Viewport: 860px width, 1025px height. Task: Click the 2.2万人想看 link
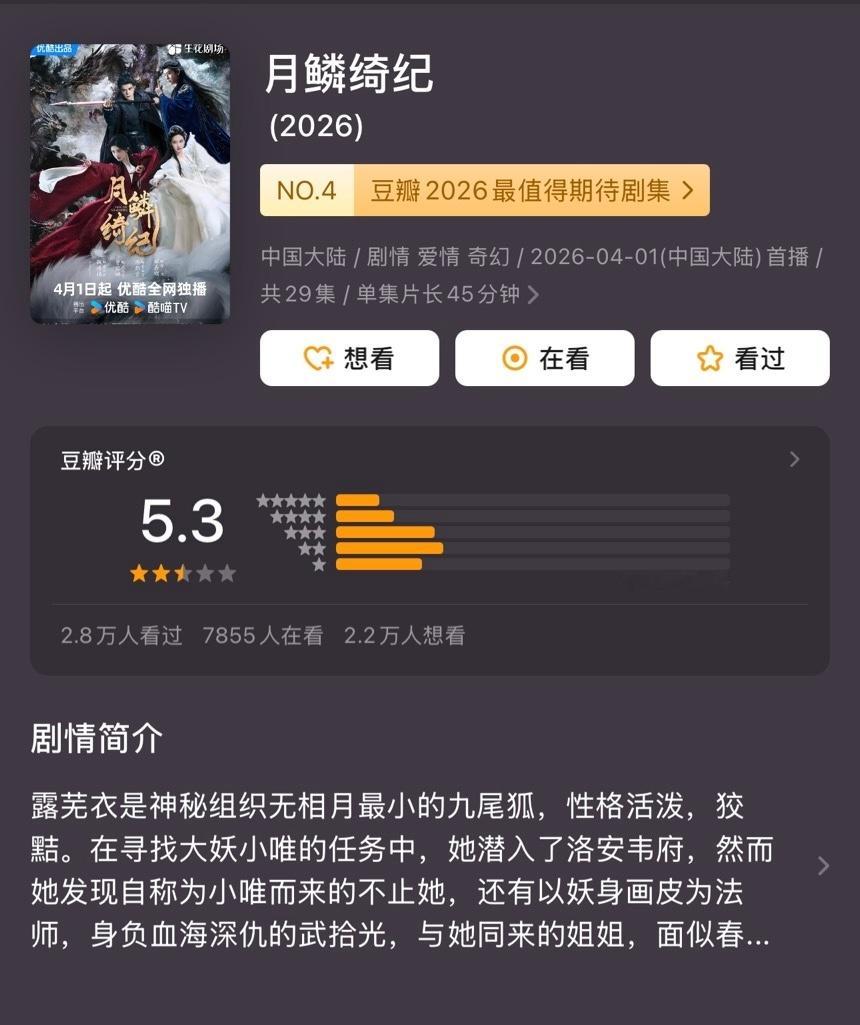(x=405, y=634)
